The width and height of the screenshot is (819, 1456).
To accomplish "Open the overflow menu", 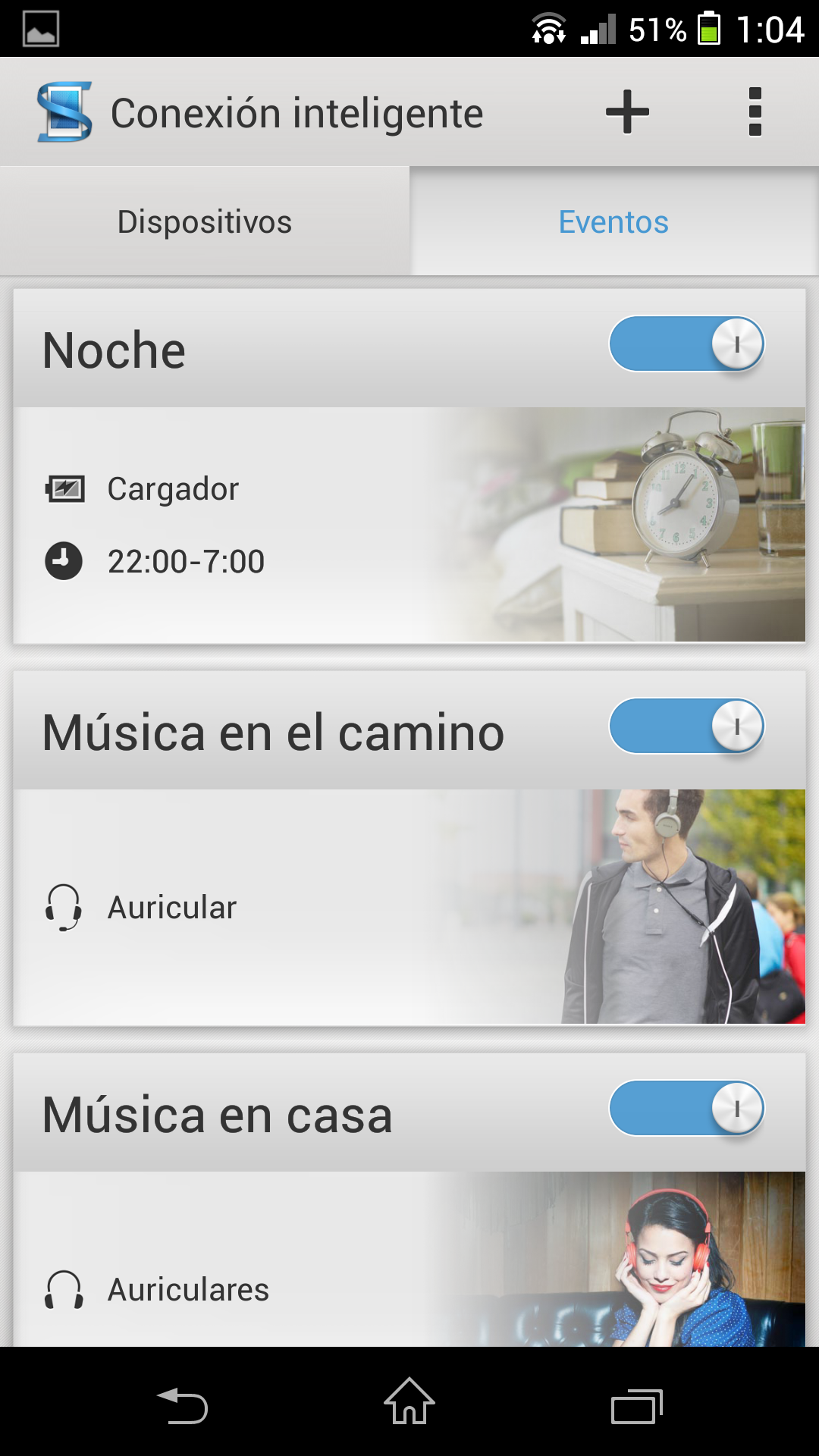I will (755, 112).
